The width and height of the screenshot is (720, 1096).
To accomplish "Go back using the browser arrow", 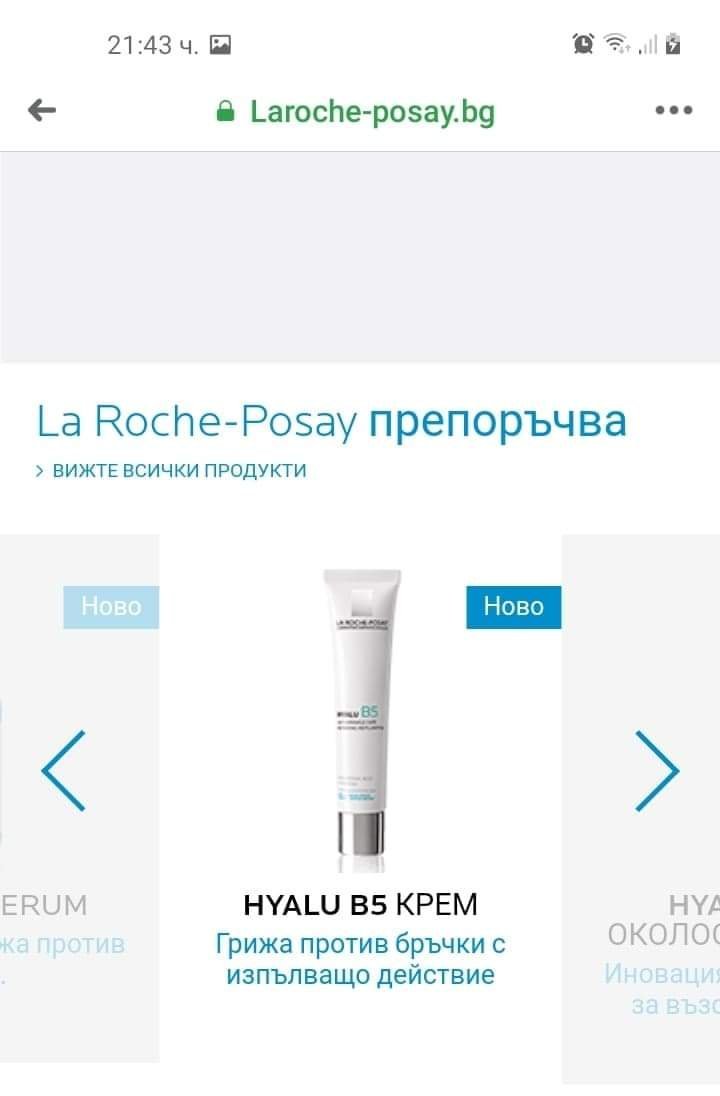I will tap(42, 110).
